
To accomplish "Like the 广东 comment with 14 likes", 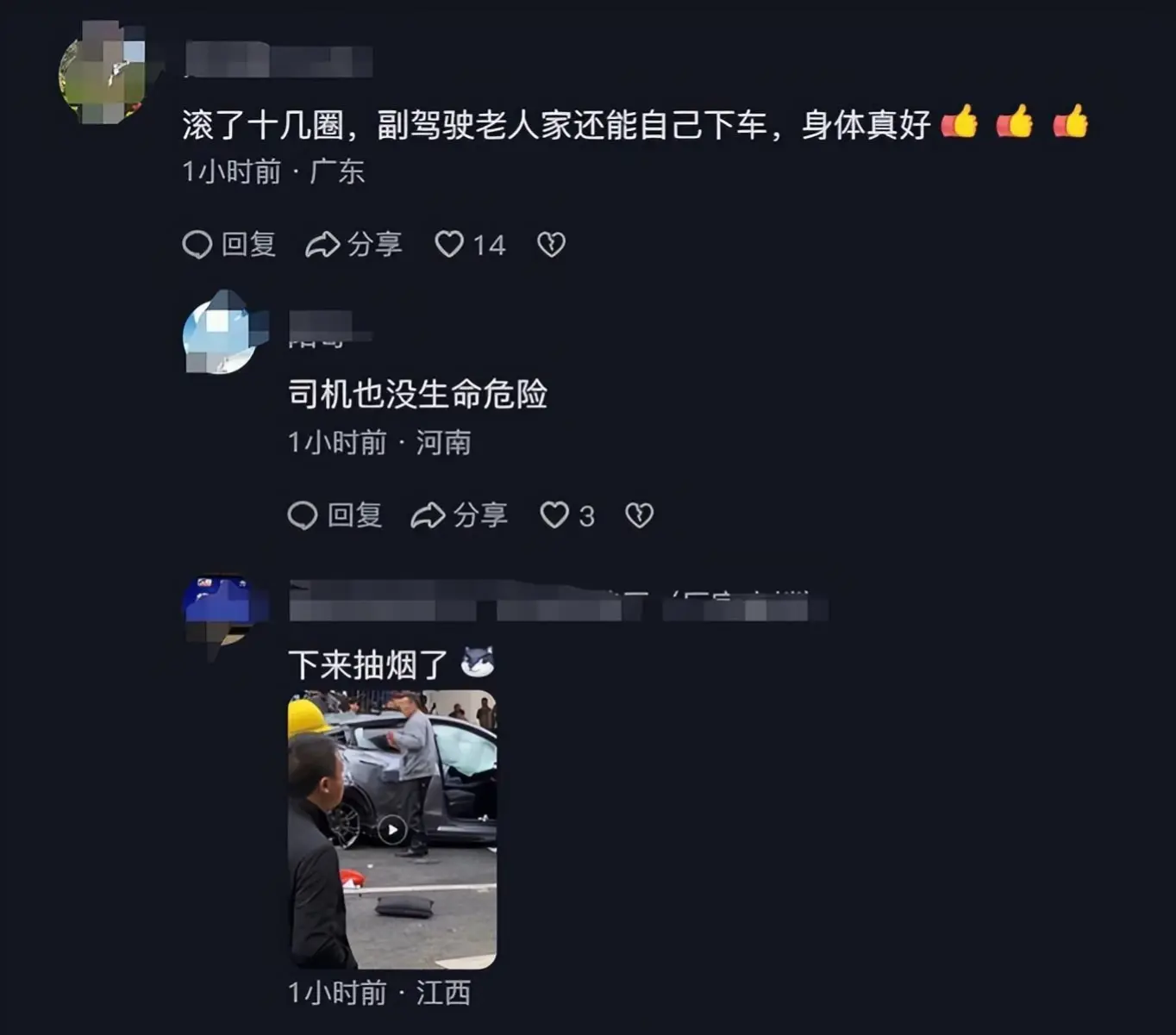I will point(449,245).
